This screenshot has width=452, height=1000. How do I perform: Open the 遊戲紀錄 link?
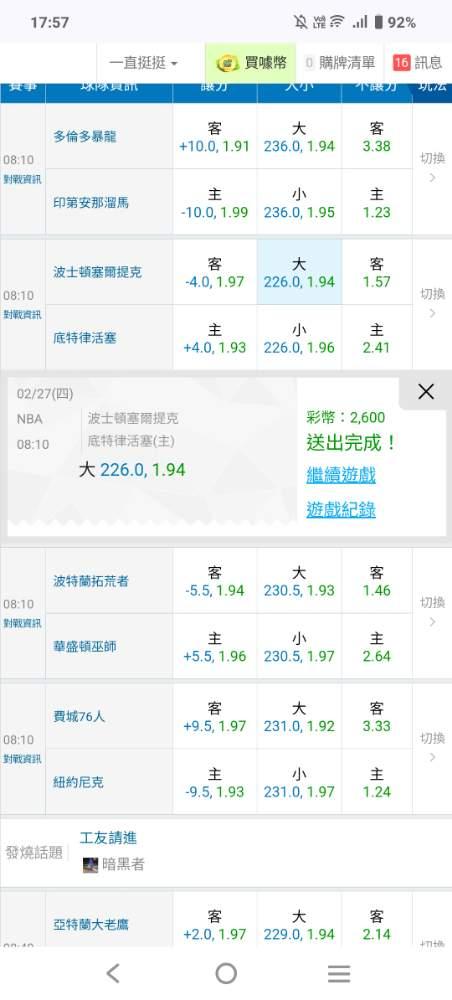(x=340, y=510)
